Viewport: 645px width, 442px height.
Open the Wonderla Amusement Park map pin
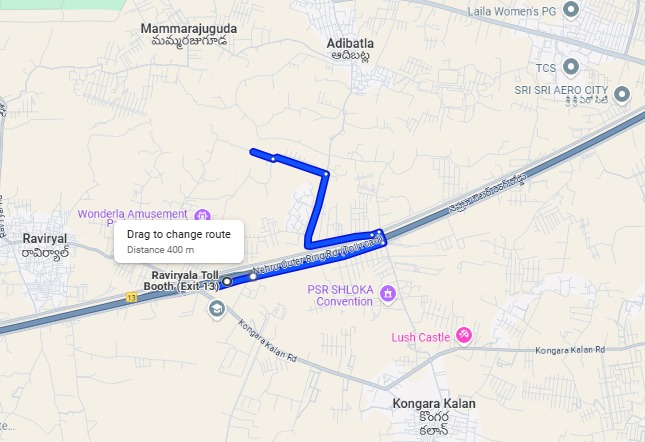pos(203,215)
